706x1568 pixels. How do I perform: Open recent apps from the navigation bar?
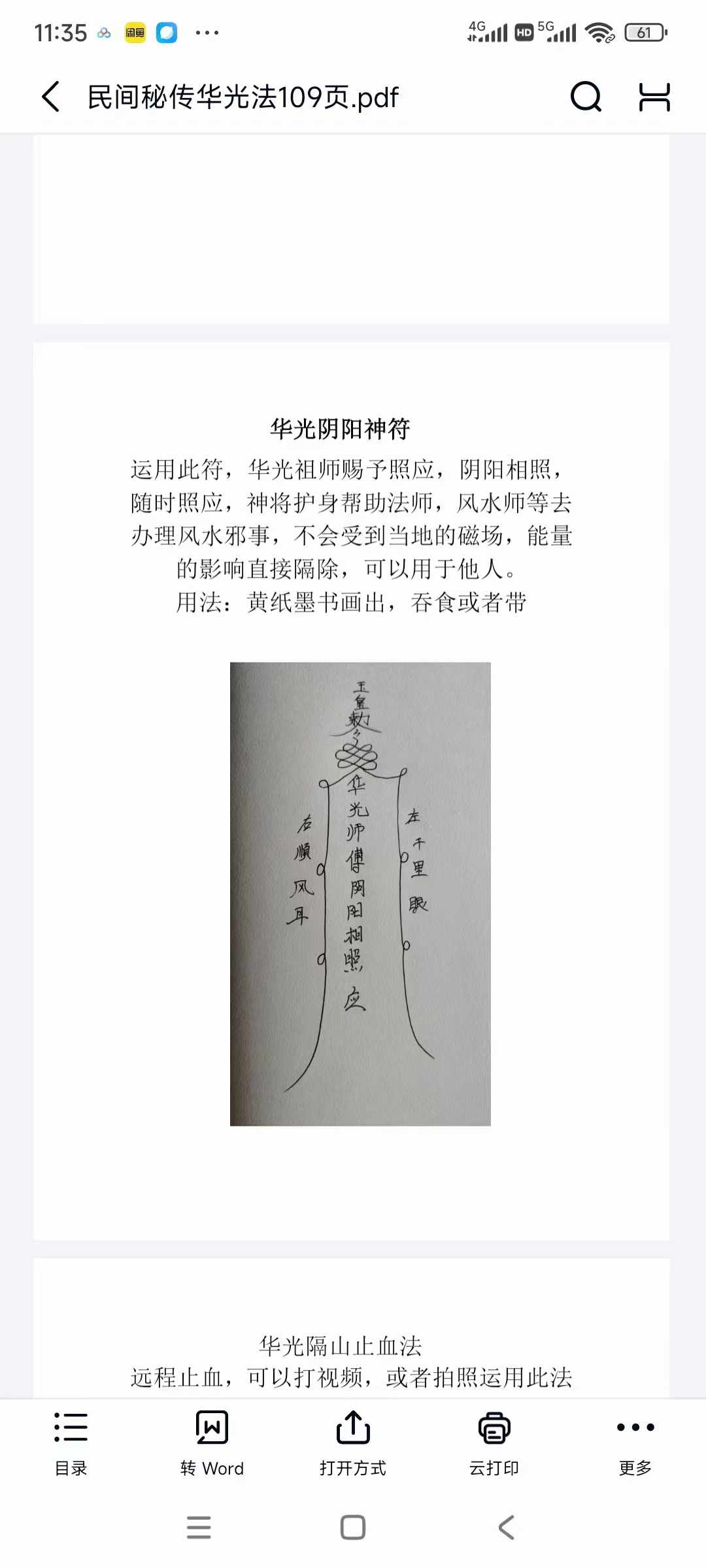[x=199, y=1527]
